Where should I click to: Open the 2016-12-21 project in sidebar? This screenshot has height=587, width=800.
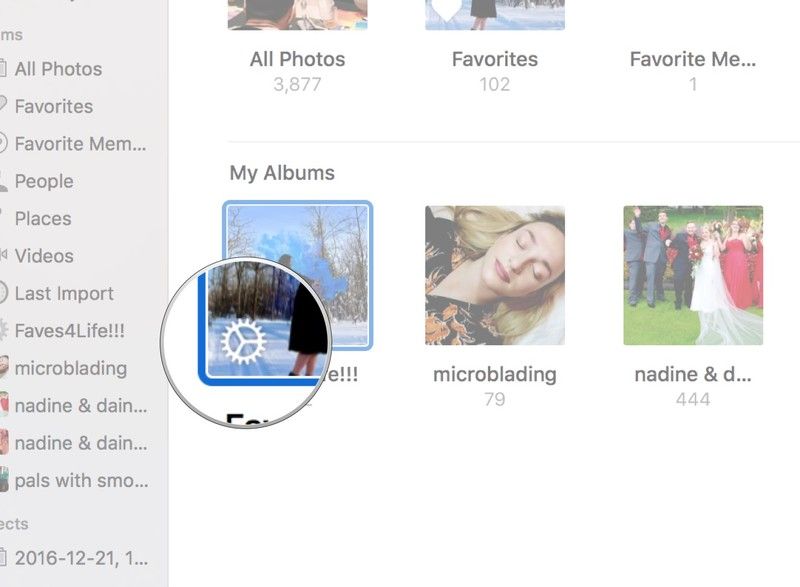(80, 556)
